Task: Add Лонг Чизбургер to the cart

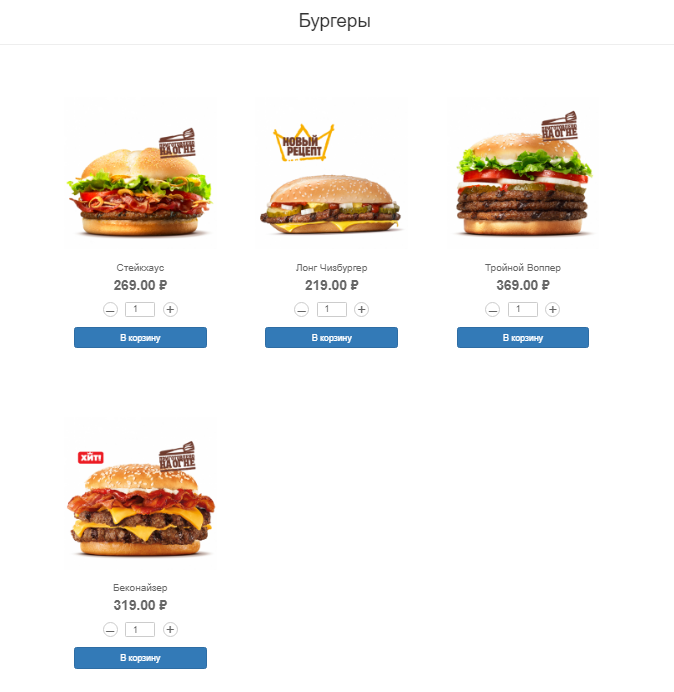Action: [331, 338]
